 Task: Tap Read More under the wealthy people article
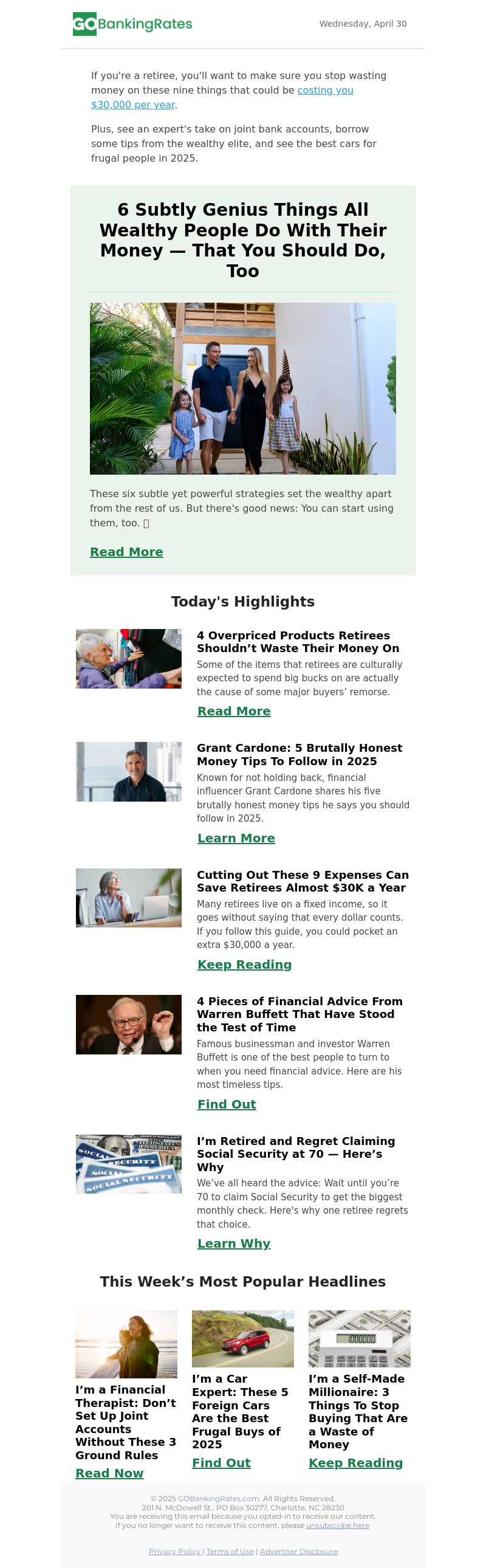click(126, 551)
